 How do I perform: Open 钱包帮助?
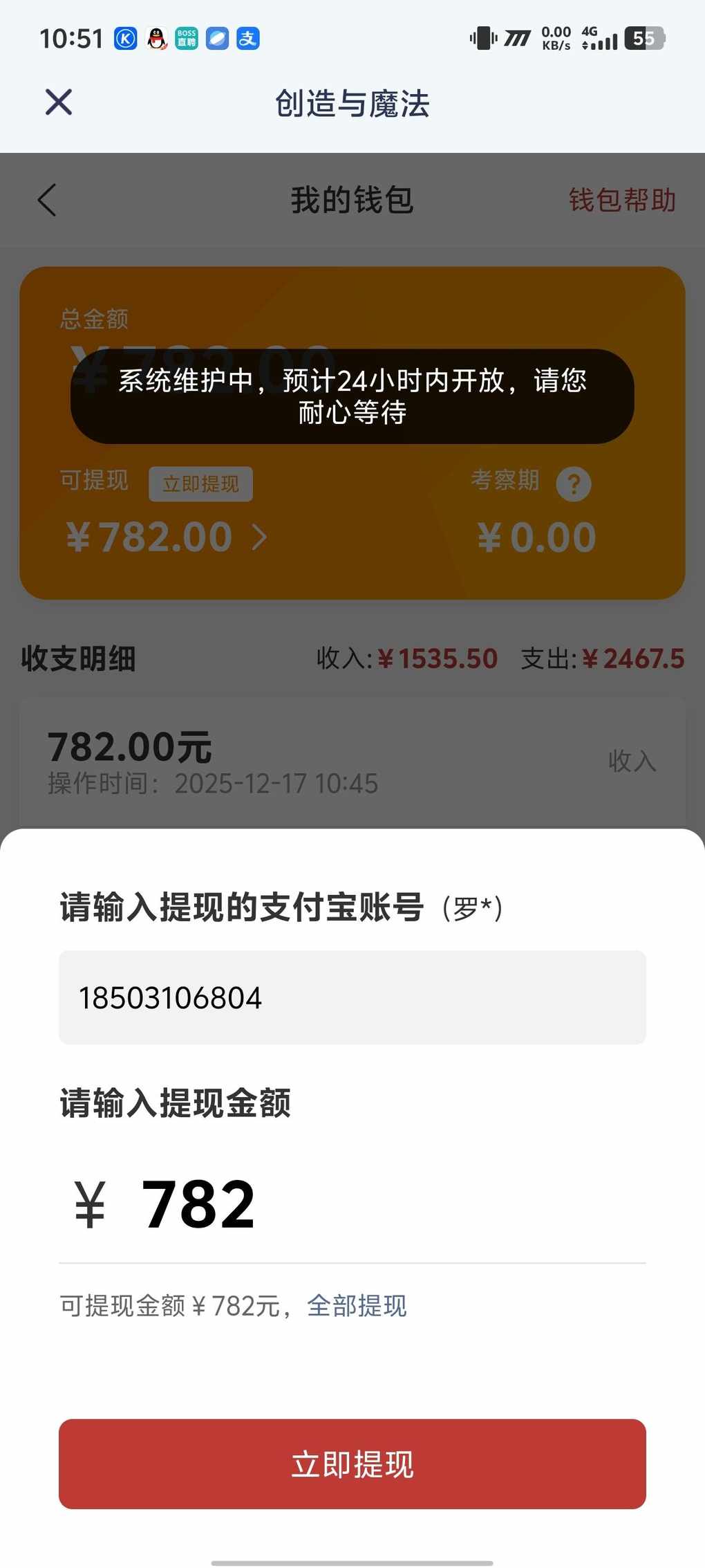(621, 201)
